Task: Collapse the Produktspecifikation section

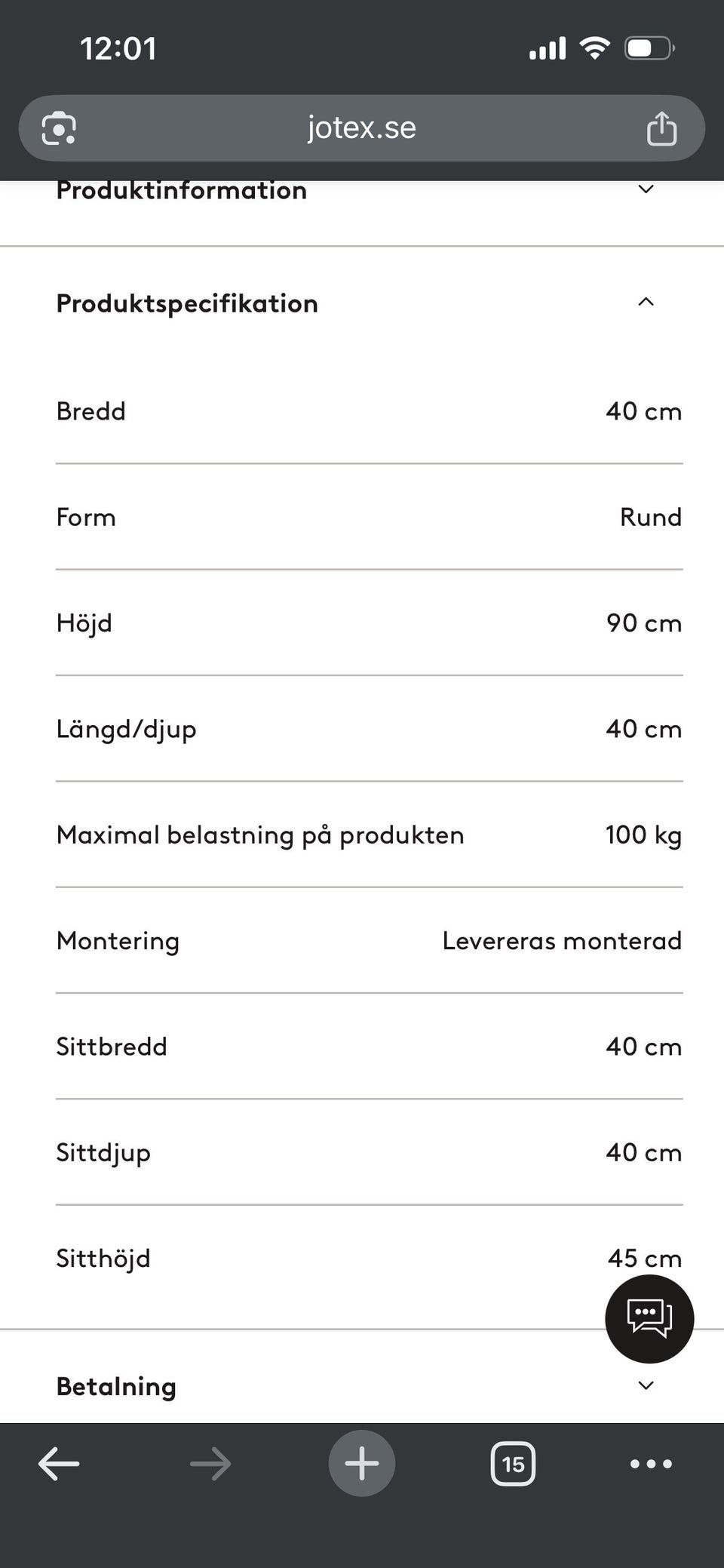Action: click(362, 303)
